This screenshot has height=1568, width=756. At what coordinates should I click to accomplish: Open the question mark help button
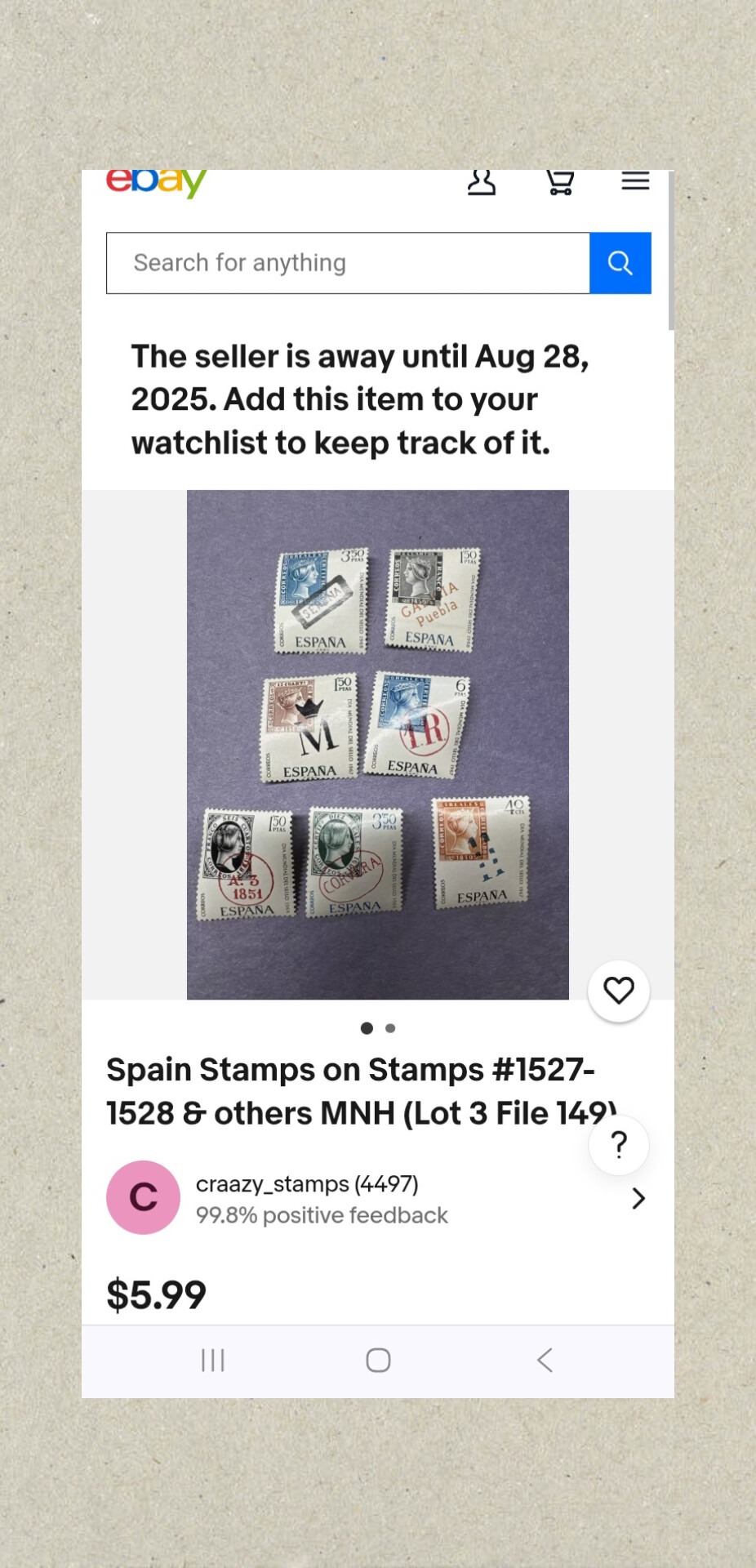619,1145
